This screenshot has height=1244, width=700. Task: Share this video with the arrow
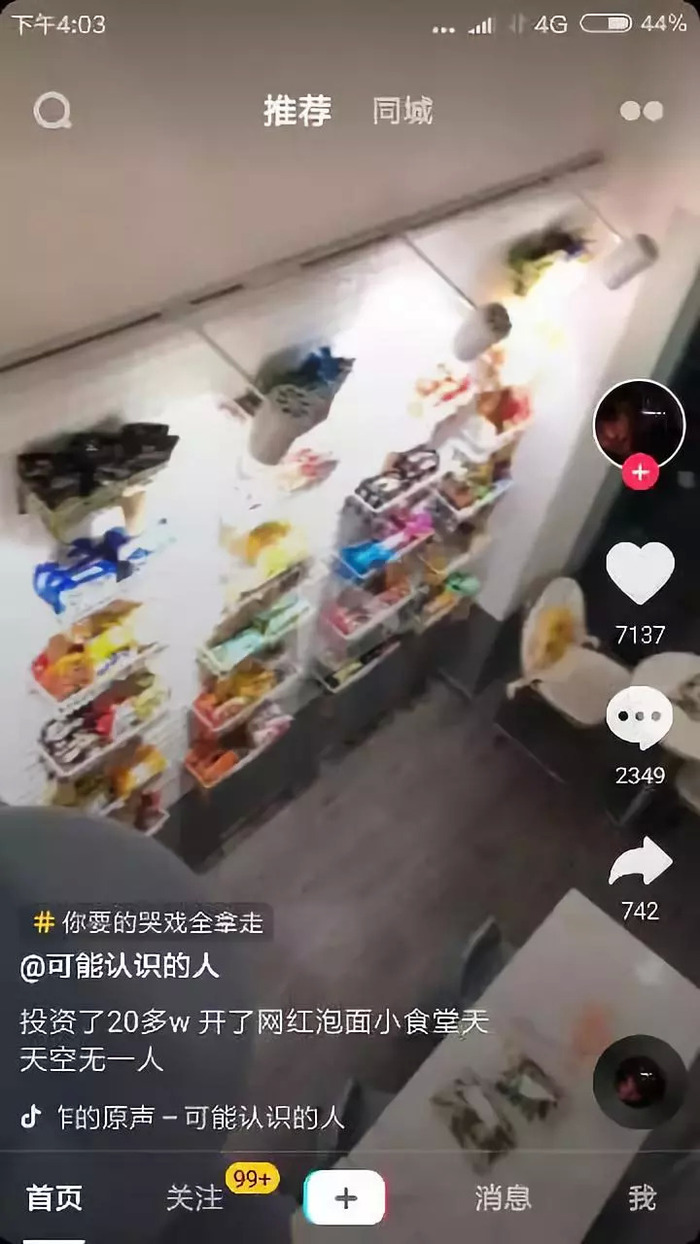point(640,861)
